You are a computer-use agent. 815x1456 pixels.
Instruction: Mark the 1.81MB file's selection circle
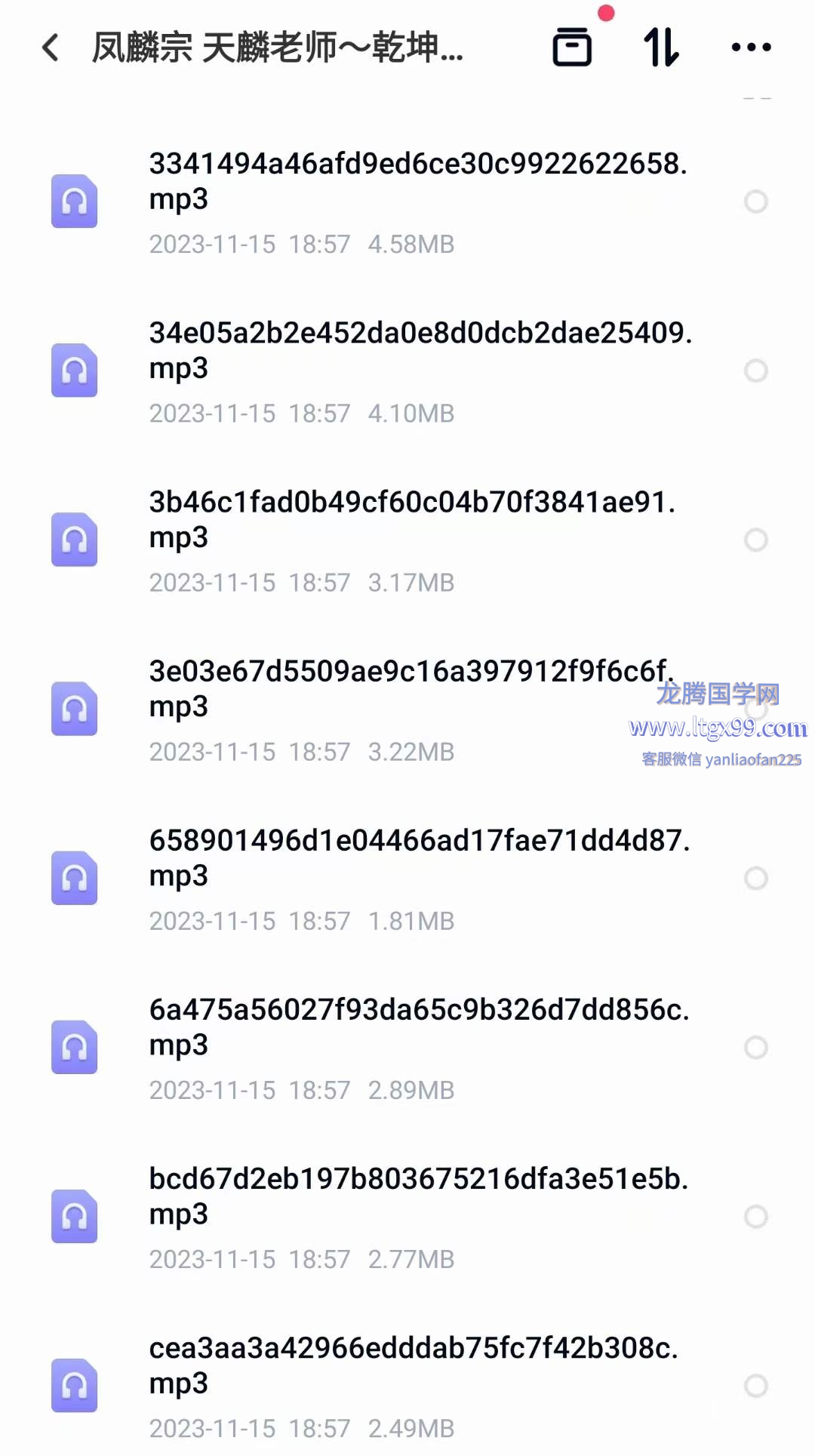[756, 878]
